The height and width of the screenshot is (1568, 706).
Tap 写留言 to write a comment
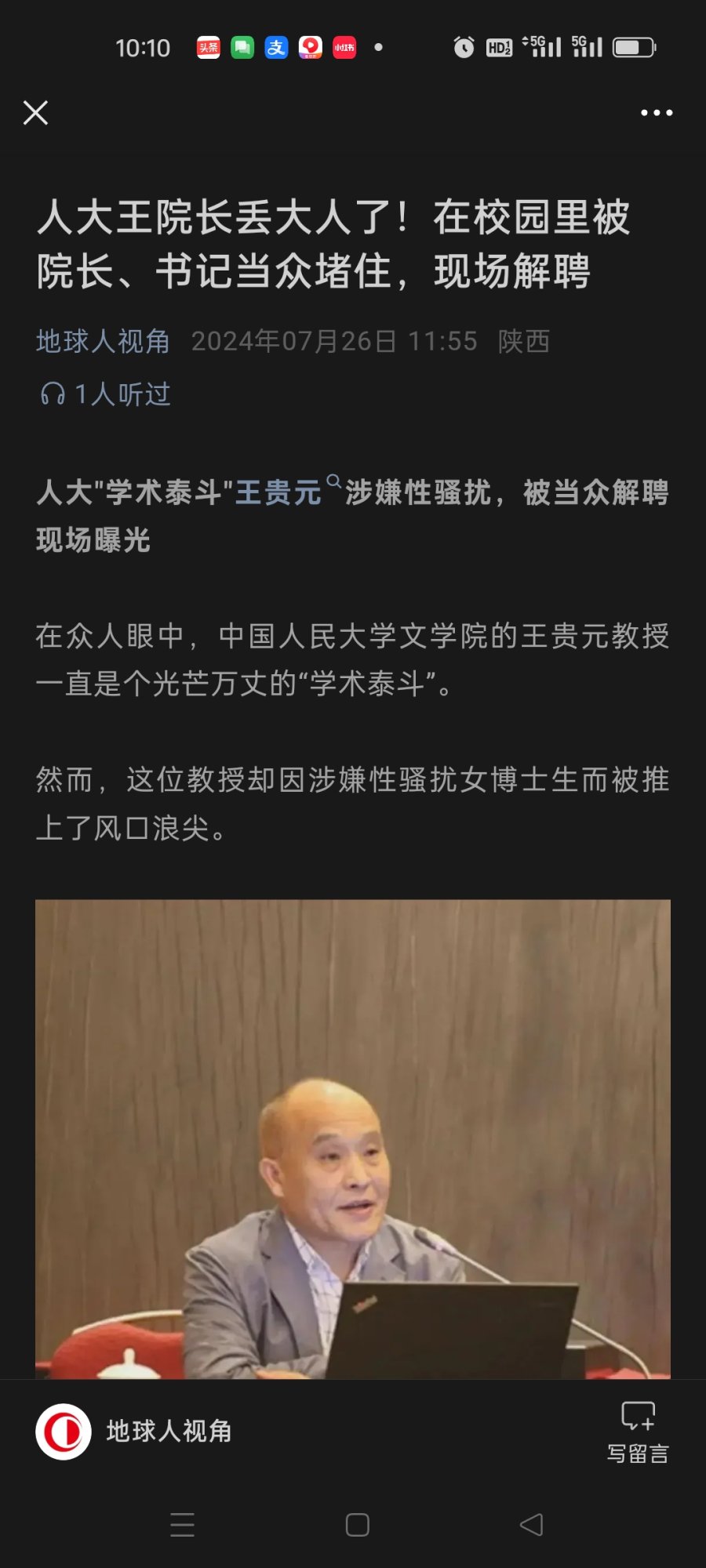click(x=638, y=1432)
